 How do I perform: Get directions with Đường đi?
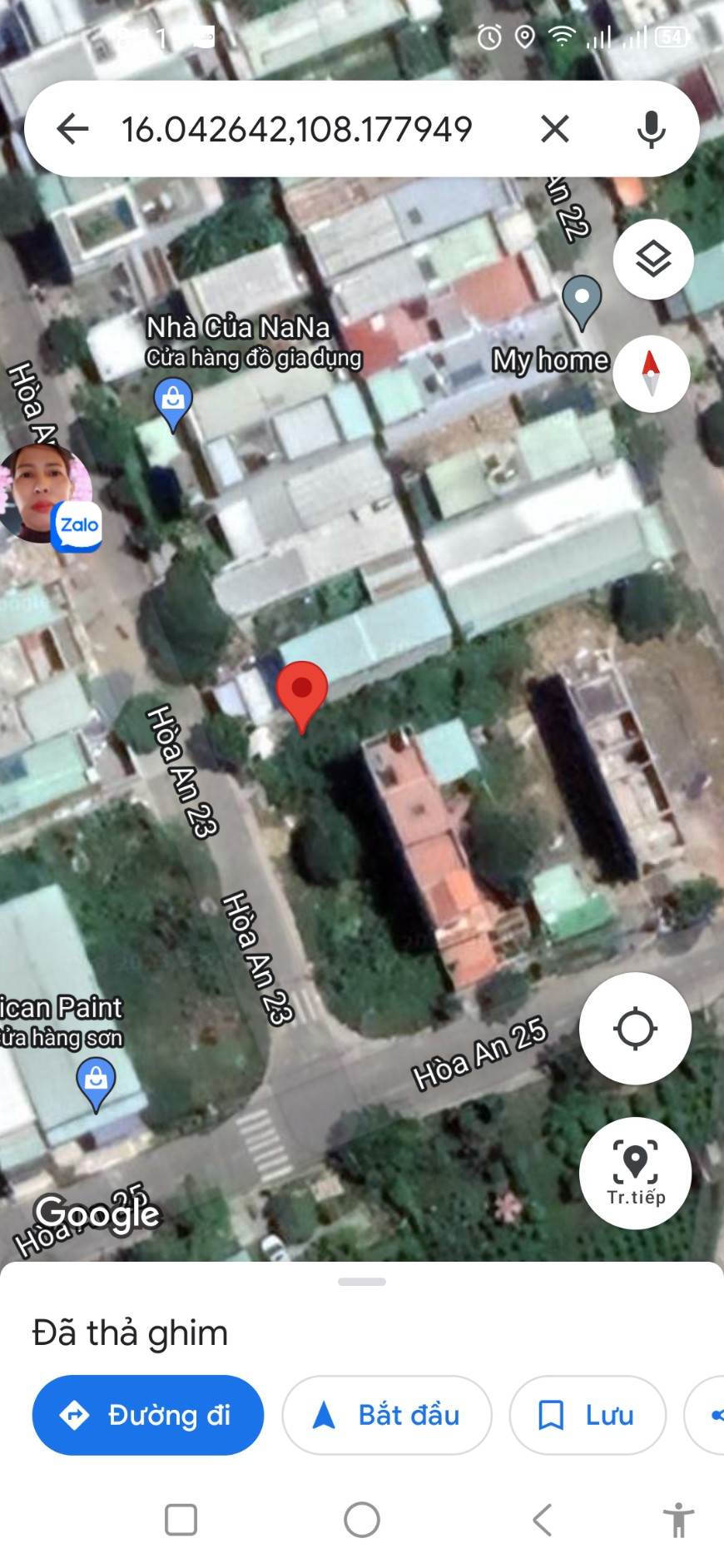coord(148,1415)
